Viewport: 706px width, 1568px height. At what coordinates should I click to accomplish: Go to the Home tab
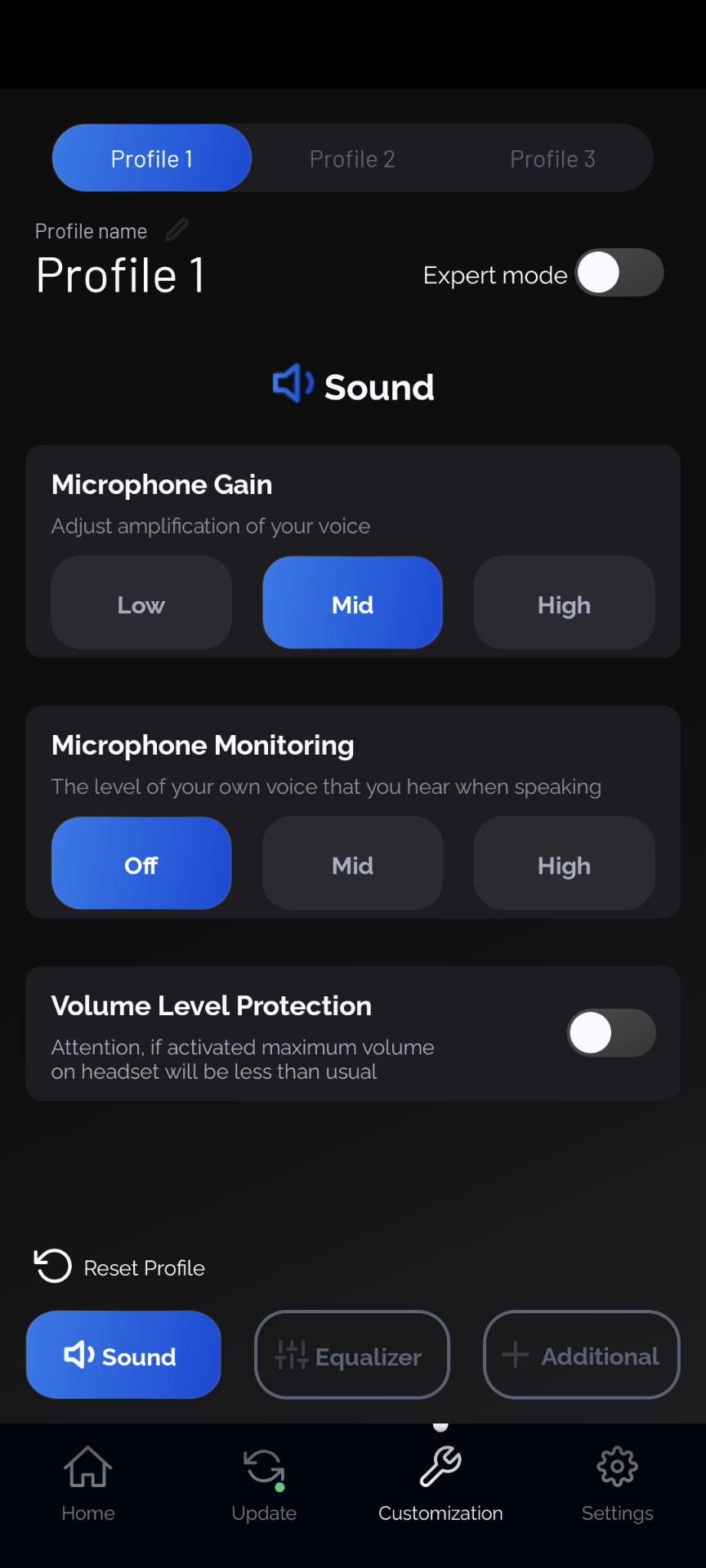click(x=88, y=1484)
